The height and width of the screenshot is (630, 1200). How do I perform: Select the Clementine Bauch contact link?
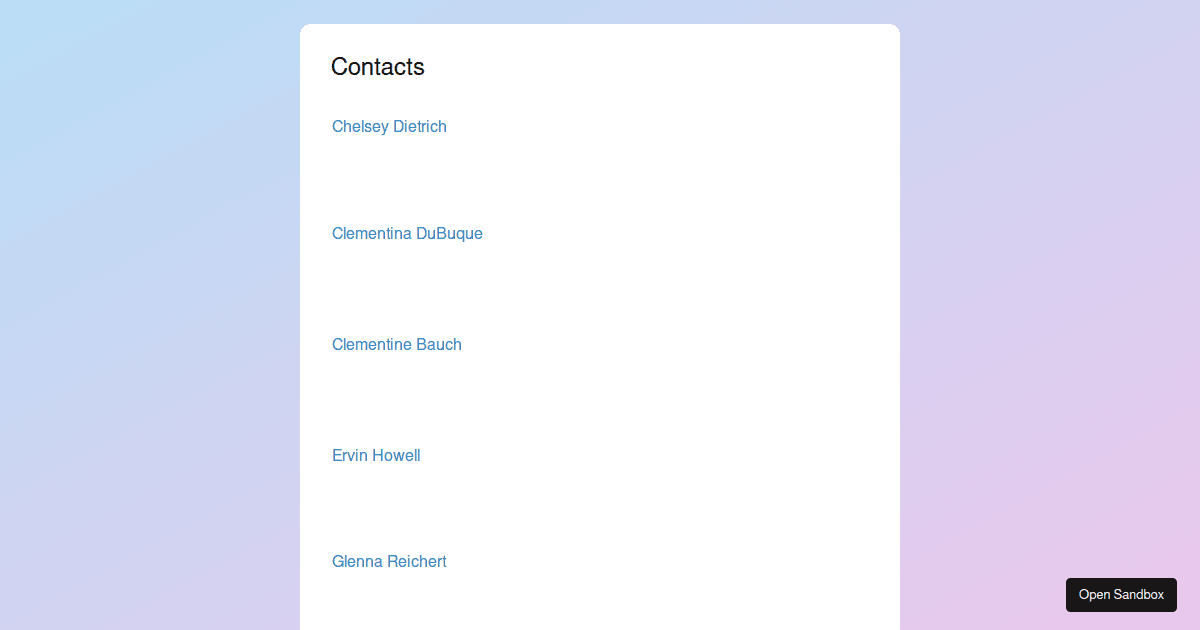(397, 345)
